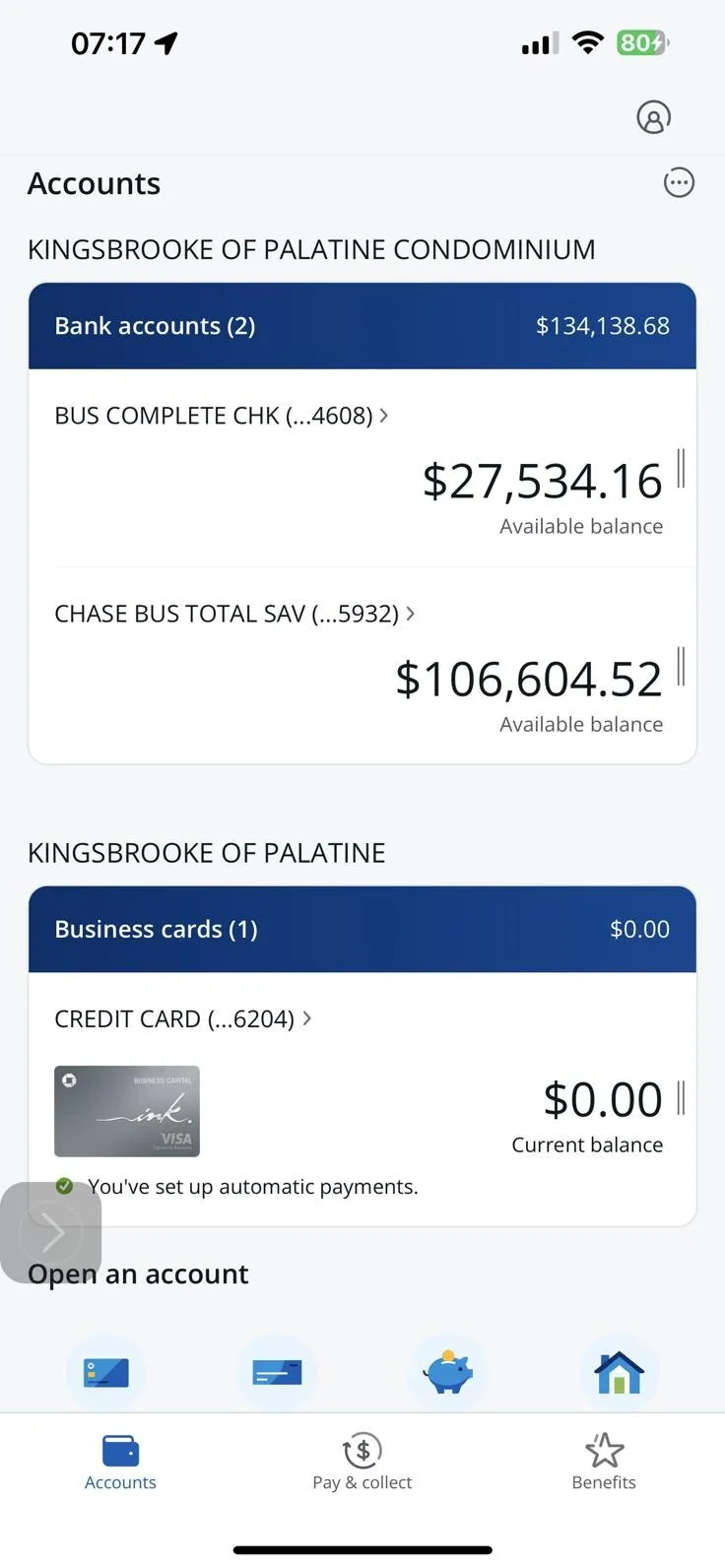This screenshot has height=1568, width=725.
Task: Open the profile icon at top
Action: click(653, 117)
